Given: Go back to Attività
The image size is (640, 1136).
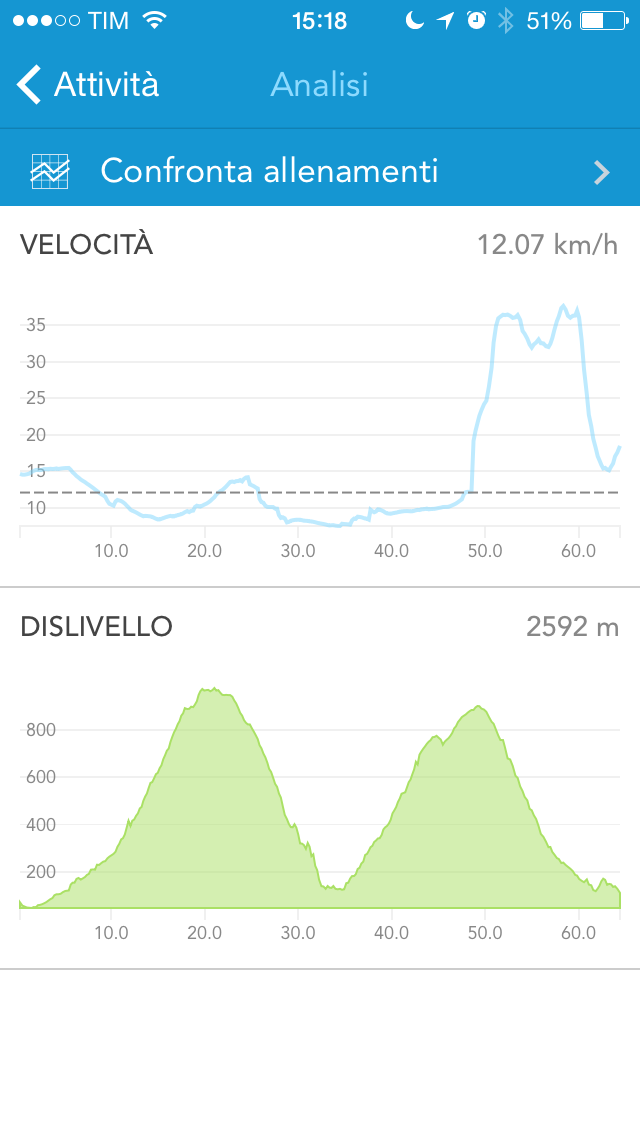Looking at the screenshot, I should coord(88,84).
